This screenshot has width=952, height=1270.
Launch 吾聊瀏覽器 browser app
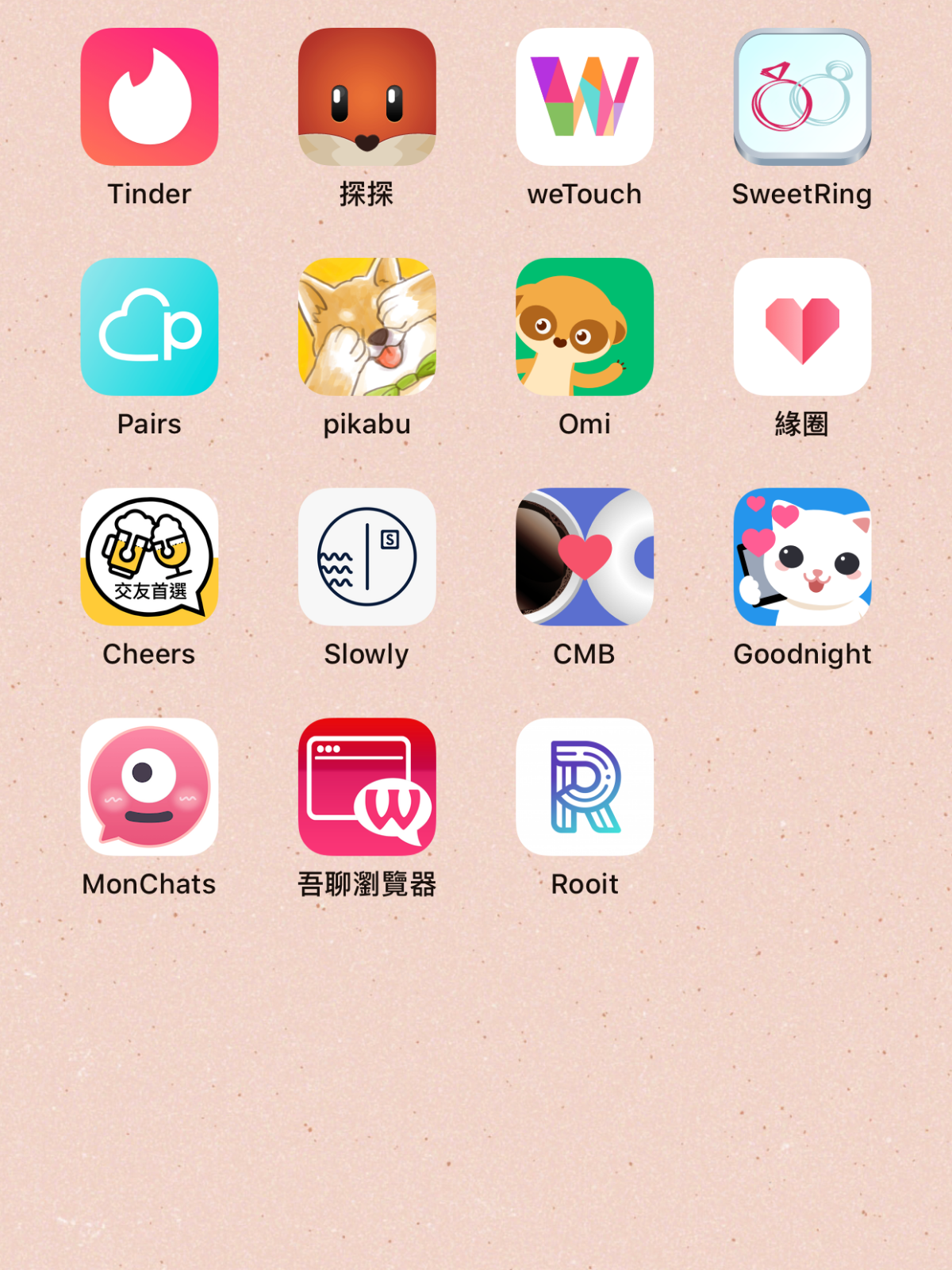click(x=367, y=787)
